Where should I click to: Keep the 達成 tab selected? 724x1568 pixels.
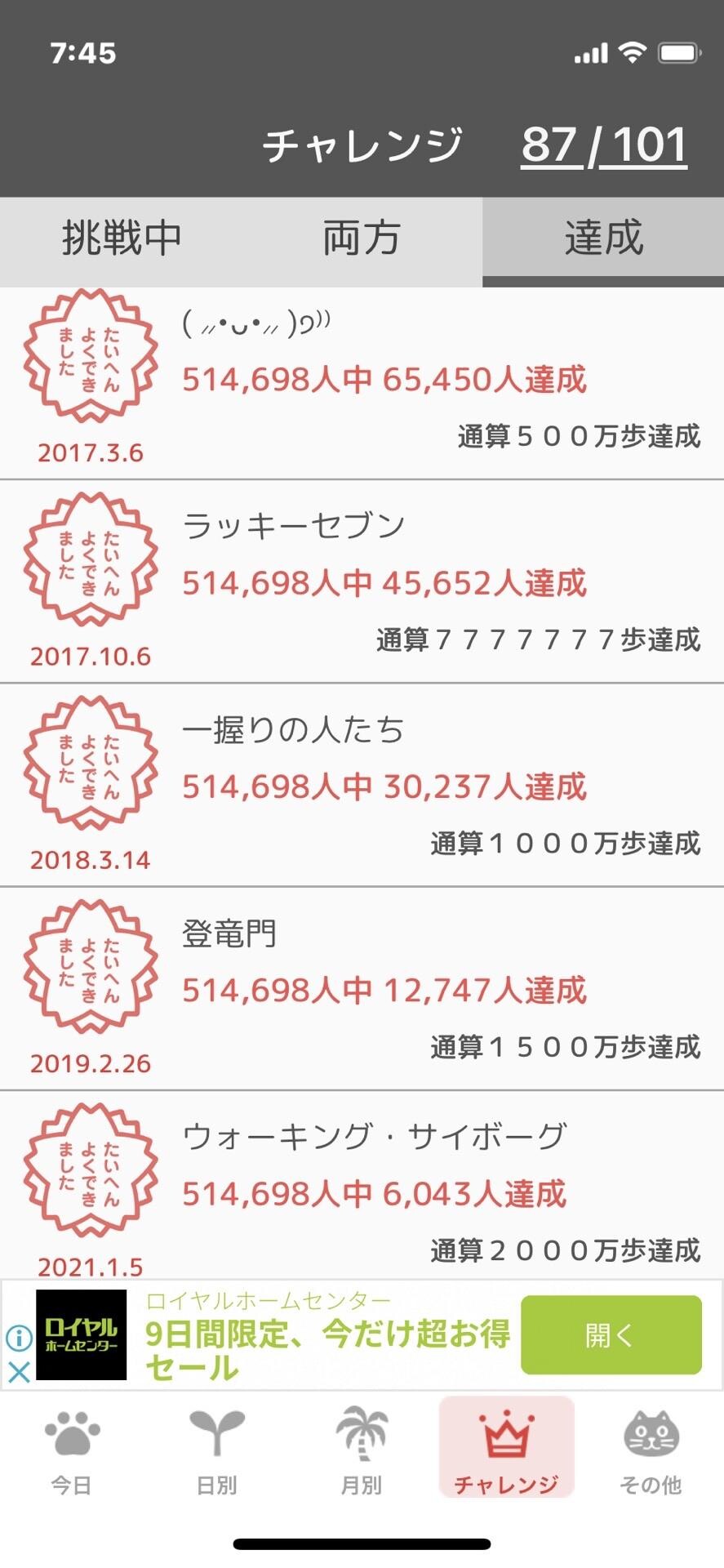click(x=604, y=240)
